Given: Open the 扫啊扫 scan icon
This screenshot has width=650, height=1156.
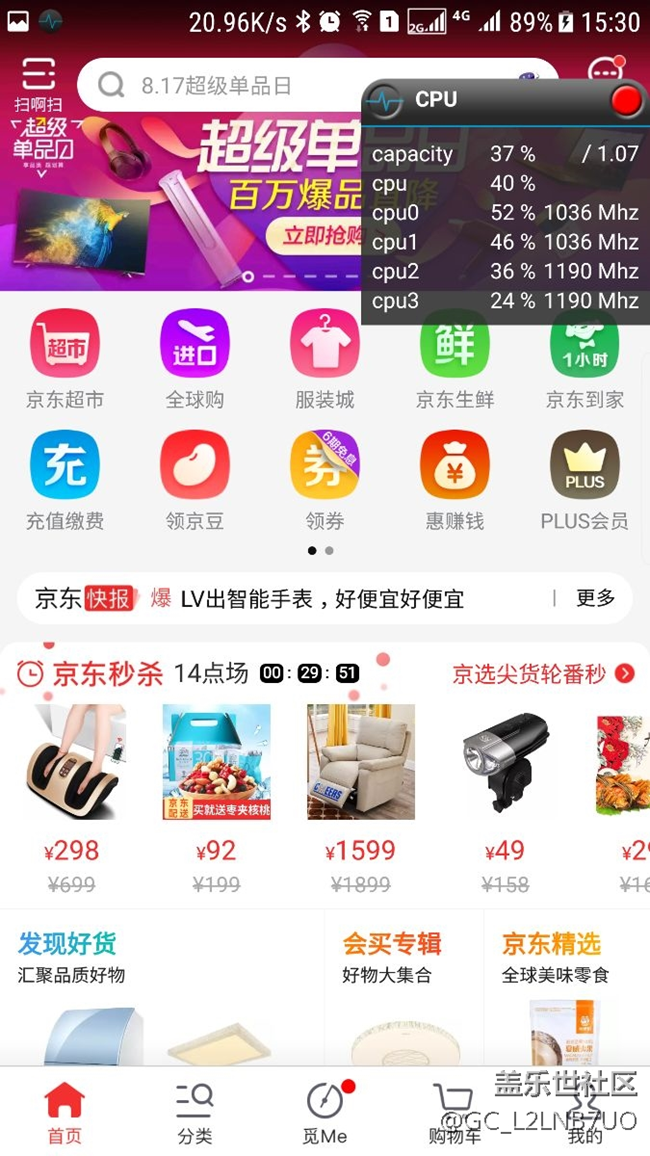Looking at the screenshot, I should click(38, 84).
